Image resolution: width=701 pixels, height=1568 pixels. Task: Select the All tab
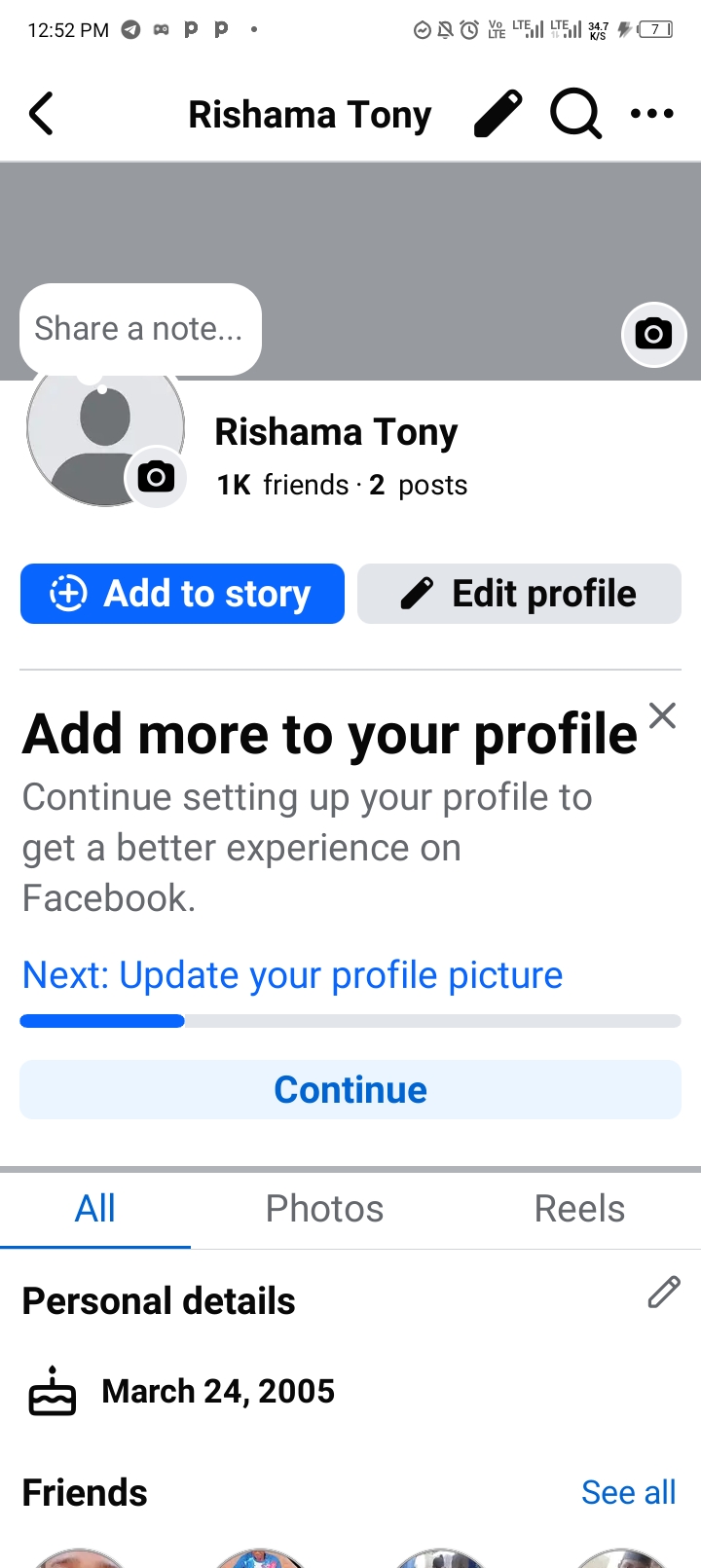[x=95, y=1209]
